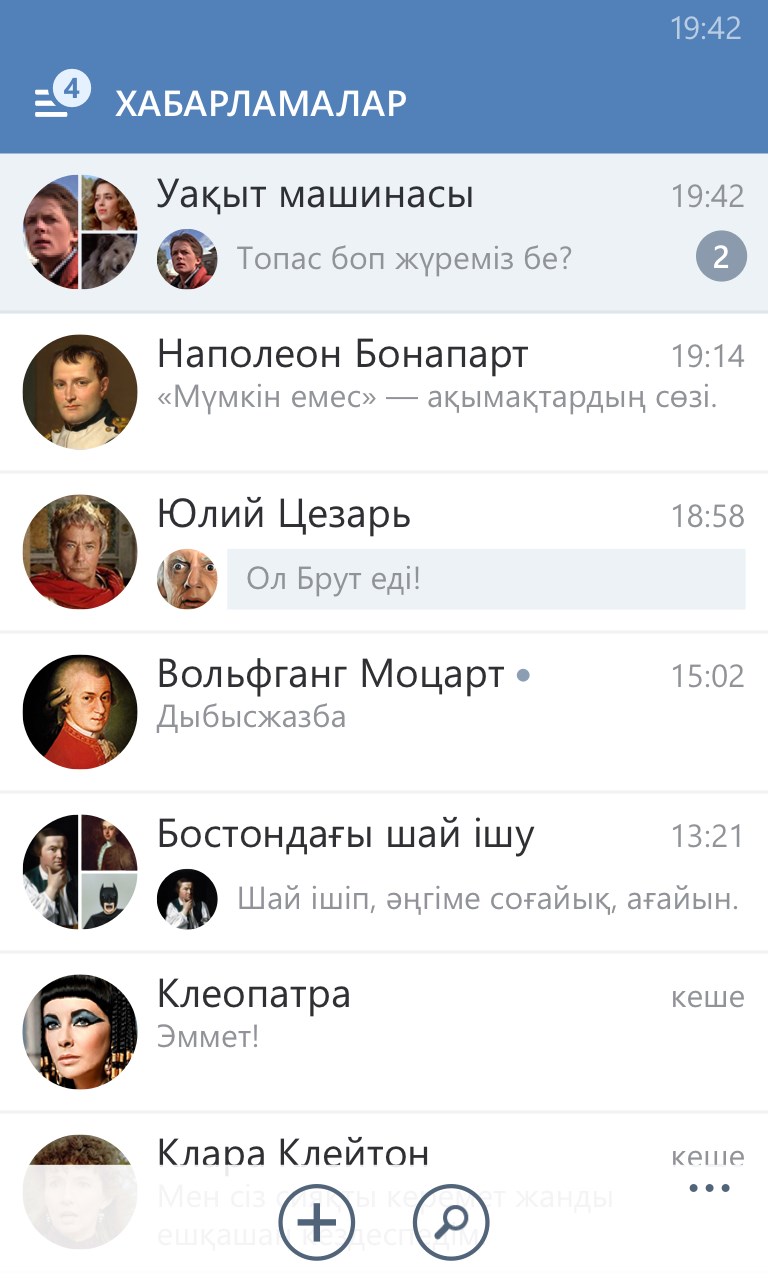This screenshot has width=768, height=1280.
Task: Open the chat with Наполеон Бонапарт
Action: click(x=384, y=392)
